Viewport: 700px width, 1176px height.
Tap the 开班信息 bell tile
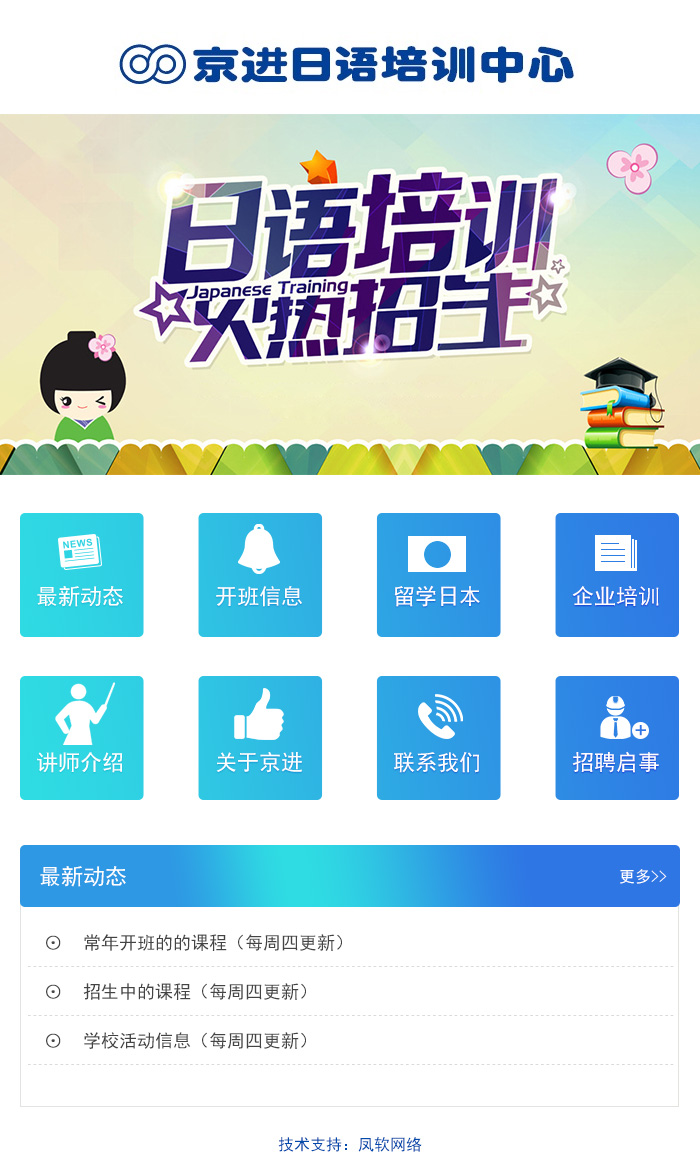[x=260, y=575]
